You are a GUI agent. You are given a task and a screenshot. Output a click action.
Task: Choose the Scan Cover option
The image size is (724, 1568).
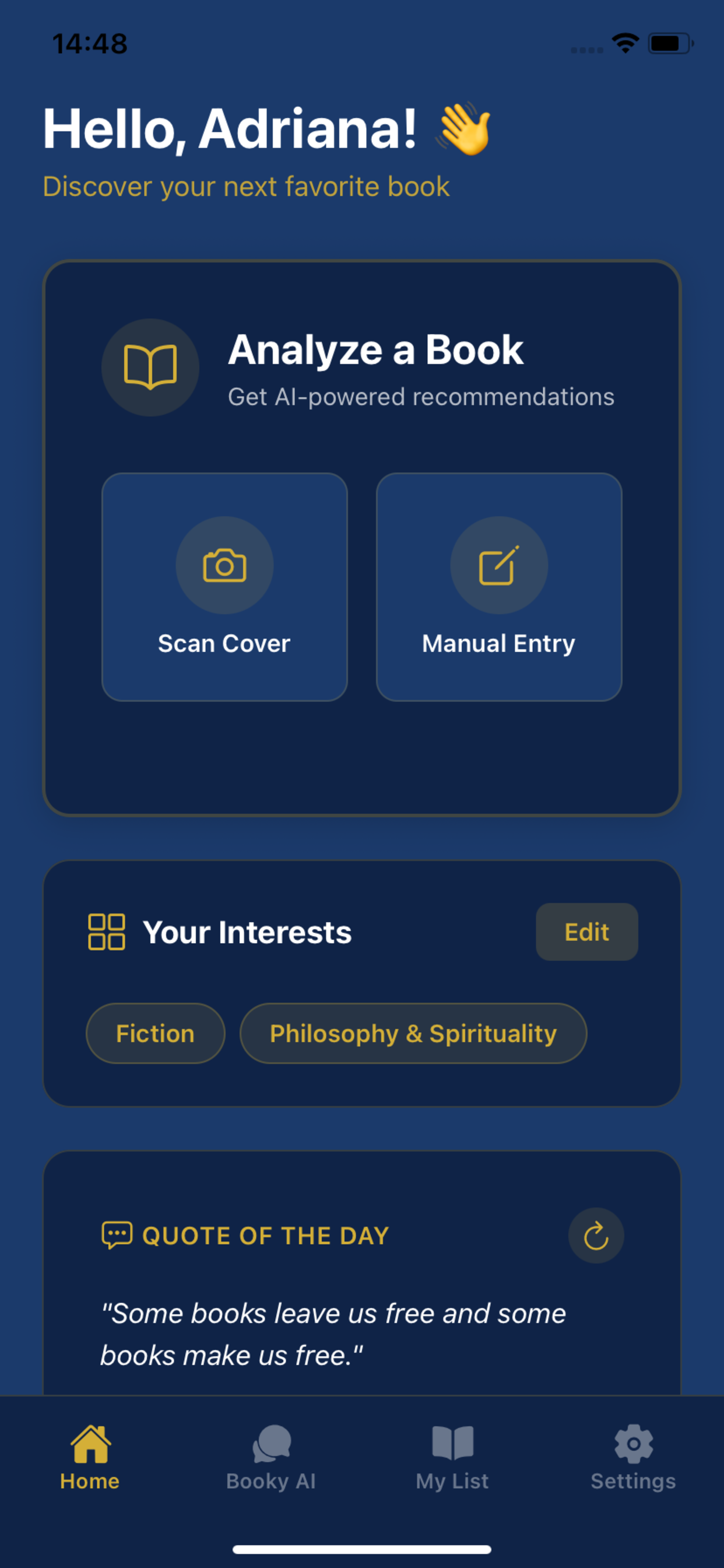(224, 586)
